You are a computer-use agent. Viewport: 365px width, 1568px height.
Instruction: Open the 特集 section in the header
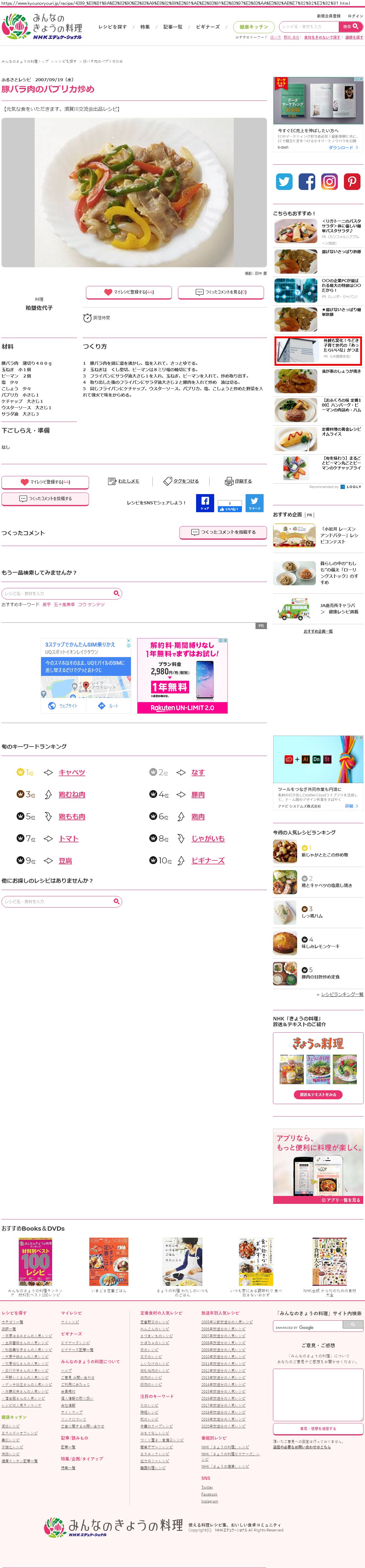click(x=145, y=27)
